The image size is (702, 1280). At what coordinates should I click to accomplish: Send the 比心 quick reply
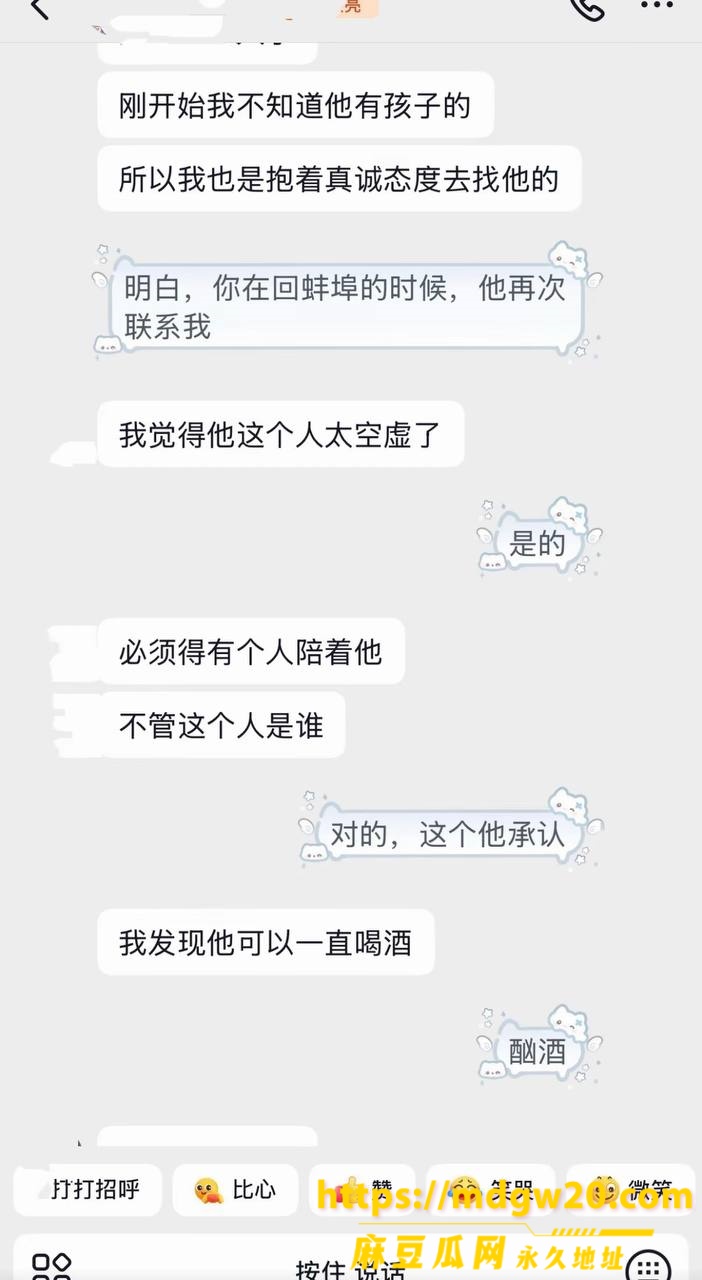click(x=236, y=1190)
